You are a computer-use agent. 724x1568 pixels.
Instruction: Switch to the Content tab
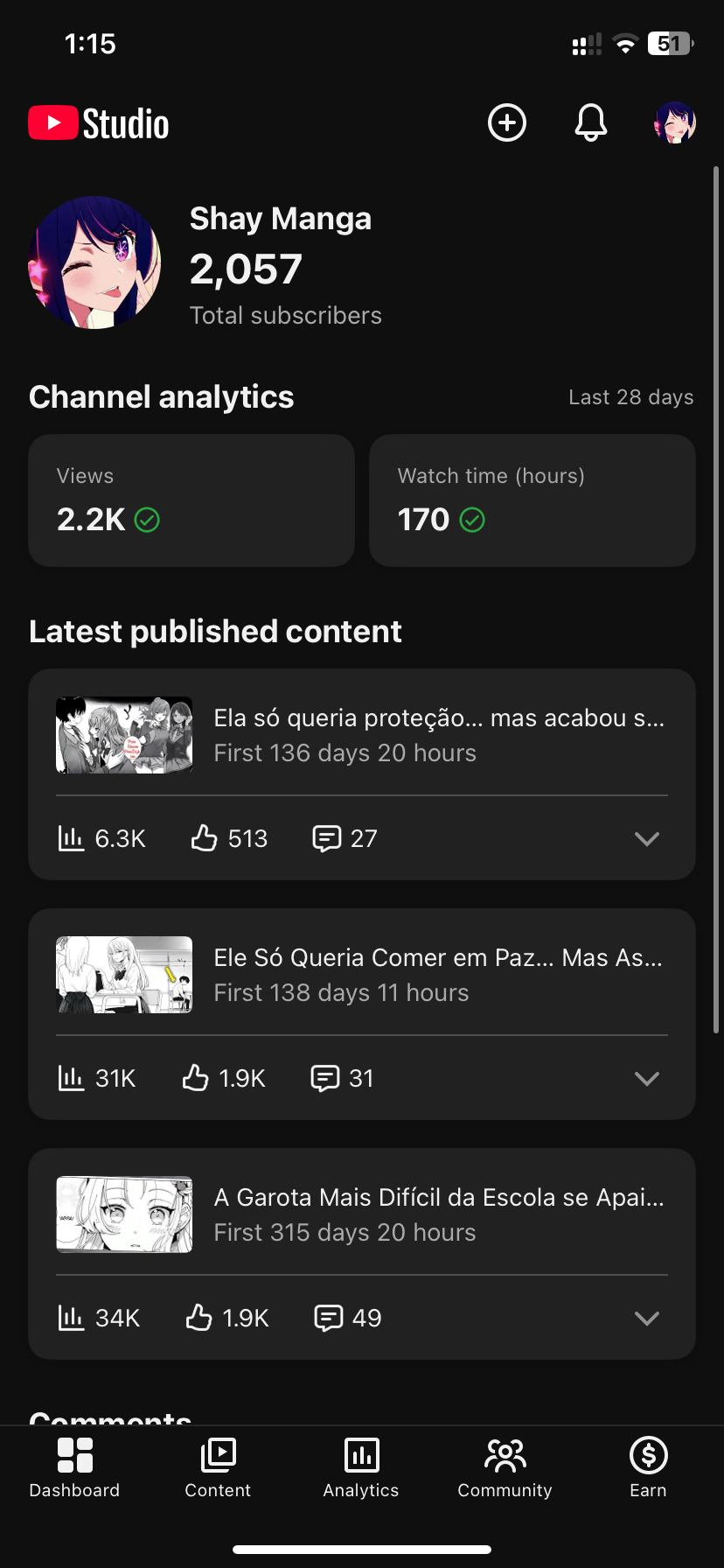[218, 1468]
